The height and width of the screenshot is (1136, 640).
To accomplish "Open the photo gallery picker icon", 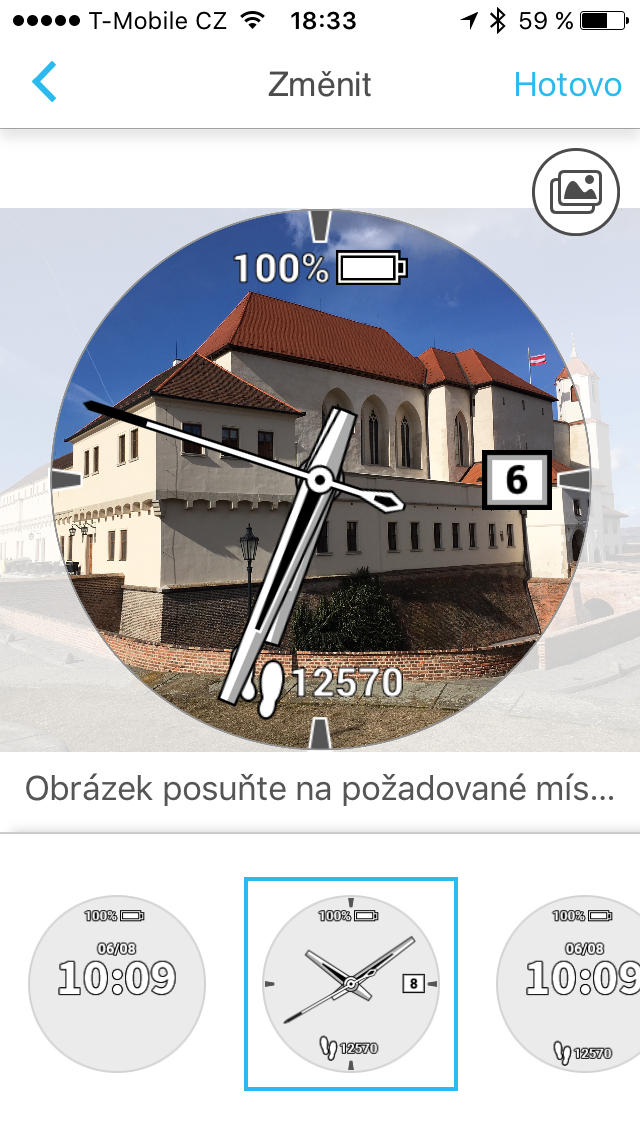I will click(576, 192).
